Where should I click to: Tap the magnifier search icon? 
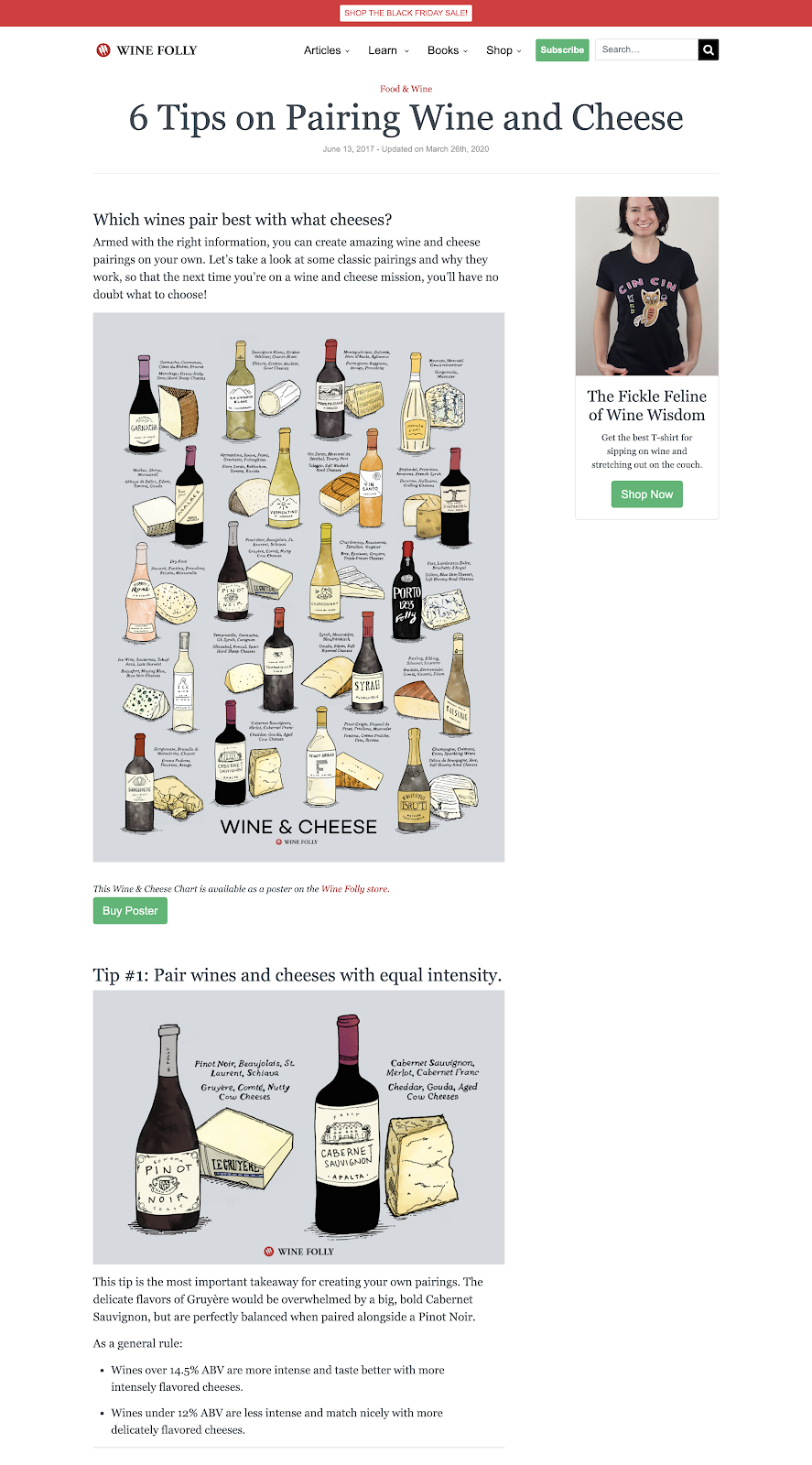[x=708, y=49]
